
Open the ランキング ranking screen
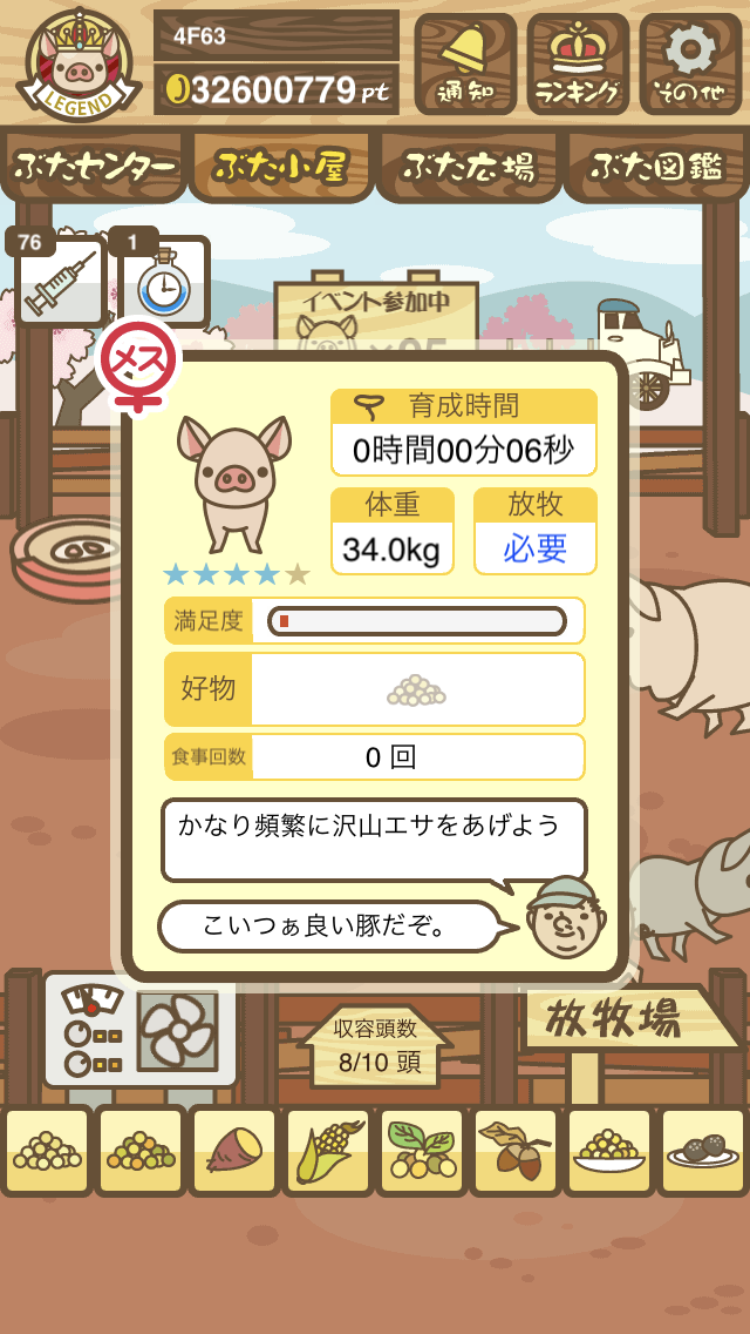coord(578,64)
